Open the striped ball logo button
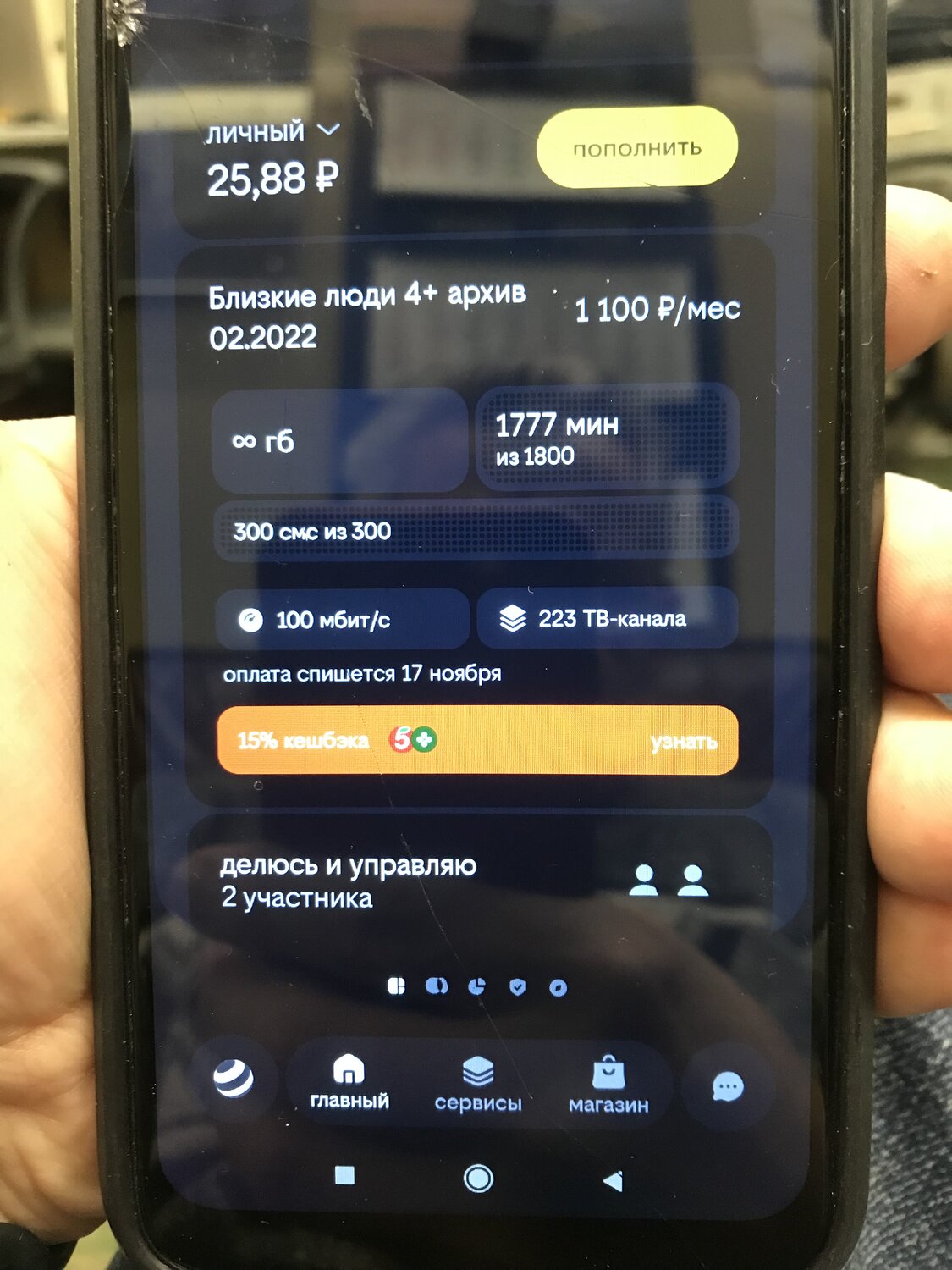This screenshot has height=1270, width=952. pos(234,1079)
